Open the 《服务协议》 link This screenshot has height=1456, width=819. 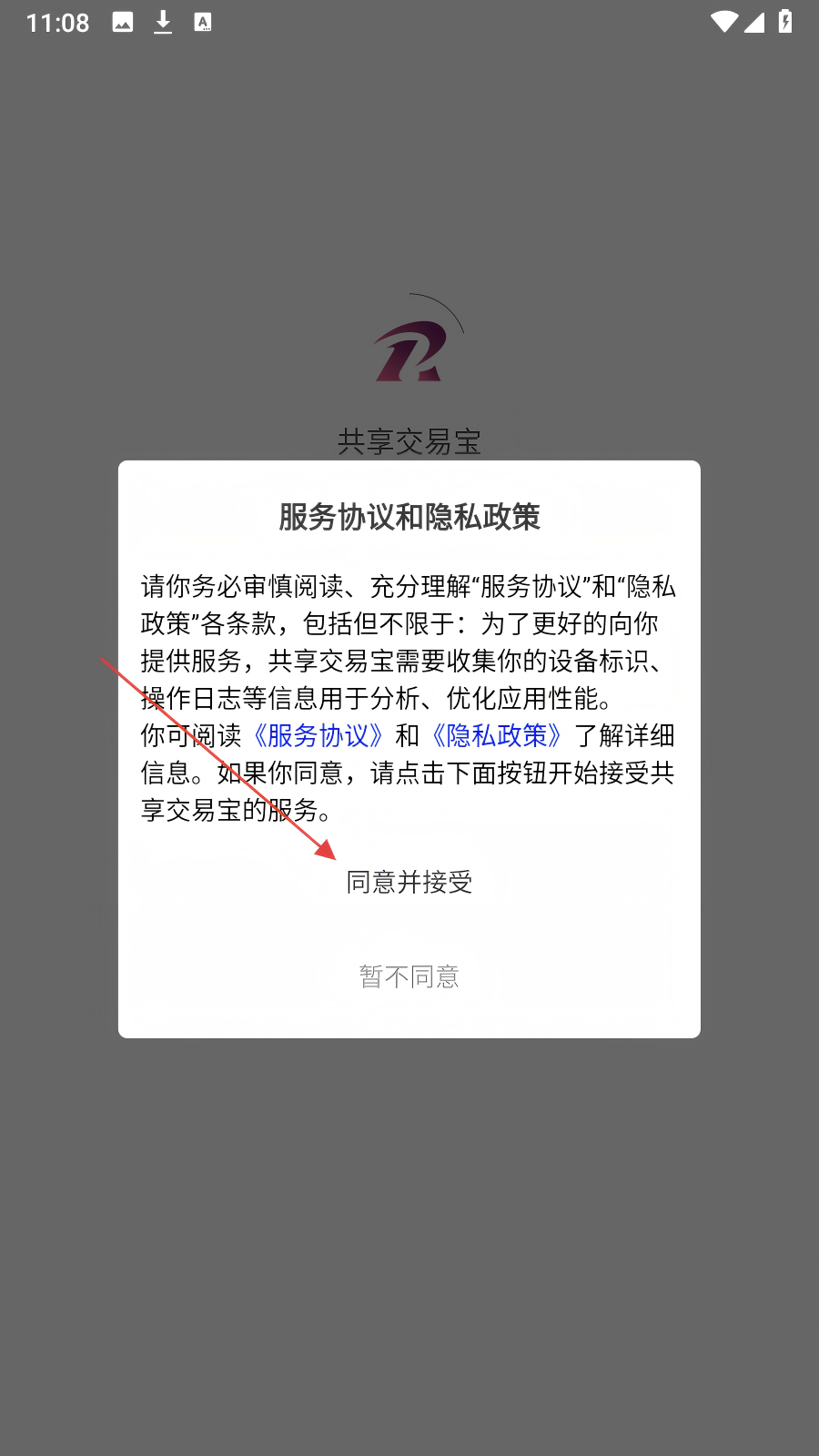click(x=318, y=735)
